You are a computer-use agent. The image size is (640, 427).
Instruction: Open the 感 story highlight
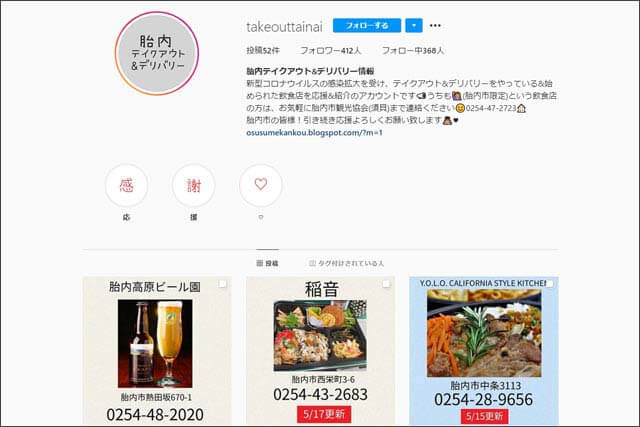(x=126, y=186)
